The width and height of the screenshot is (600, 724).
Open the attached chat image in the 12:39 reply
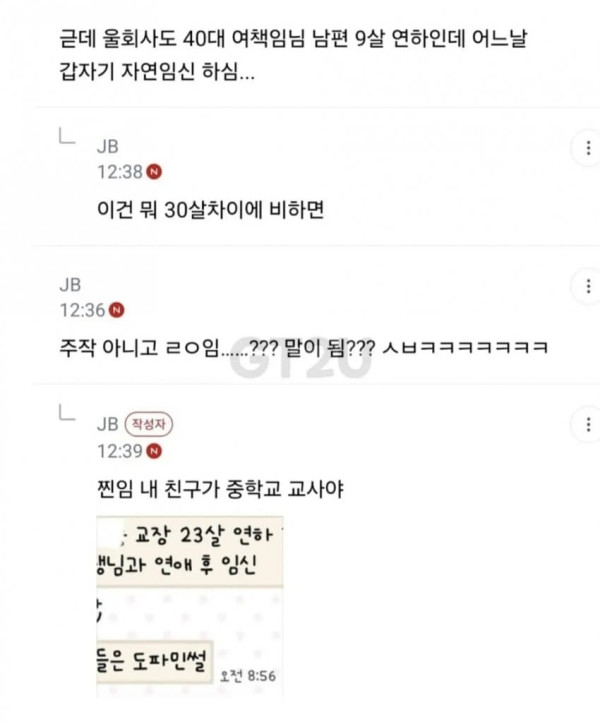click(190, 607)
